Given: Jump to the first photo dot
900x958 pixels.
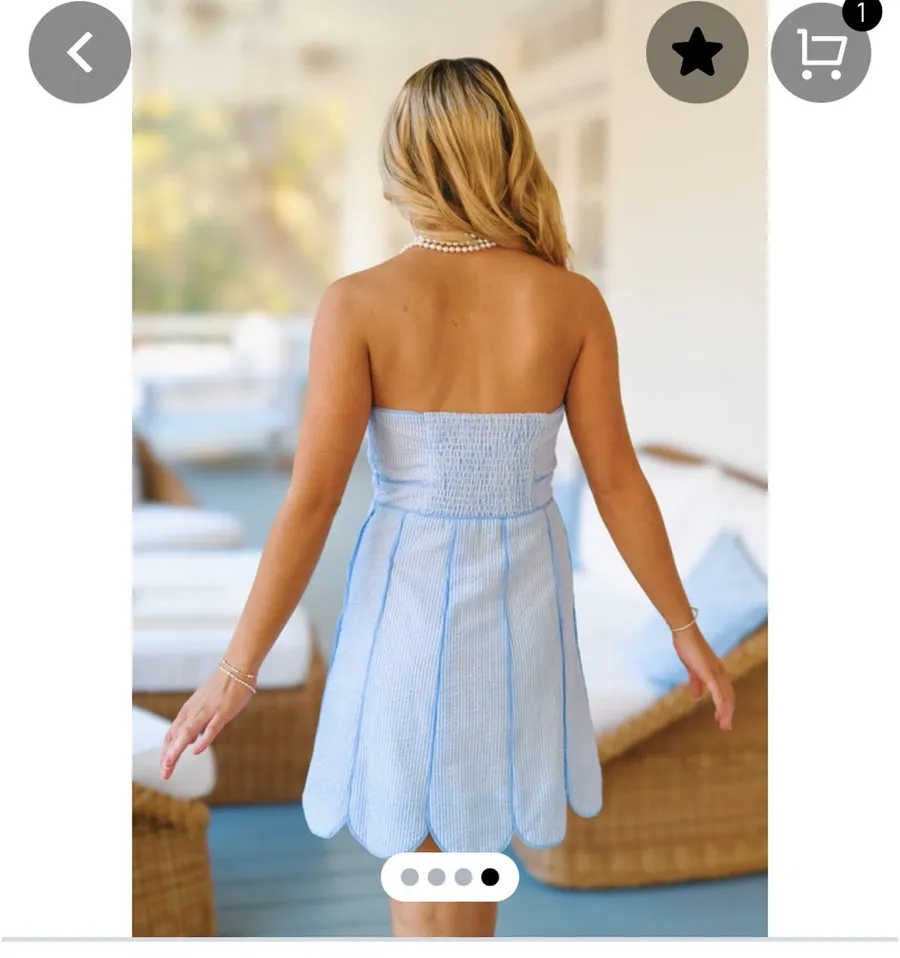Looking at the screenshot, I should click(410, 877).
